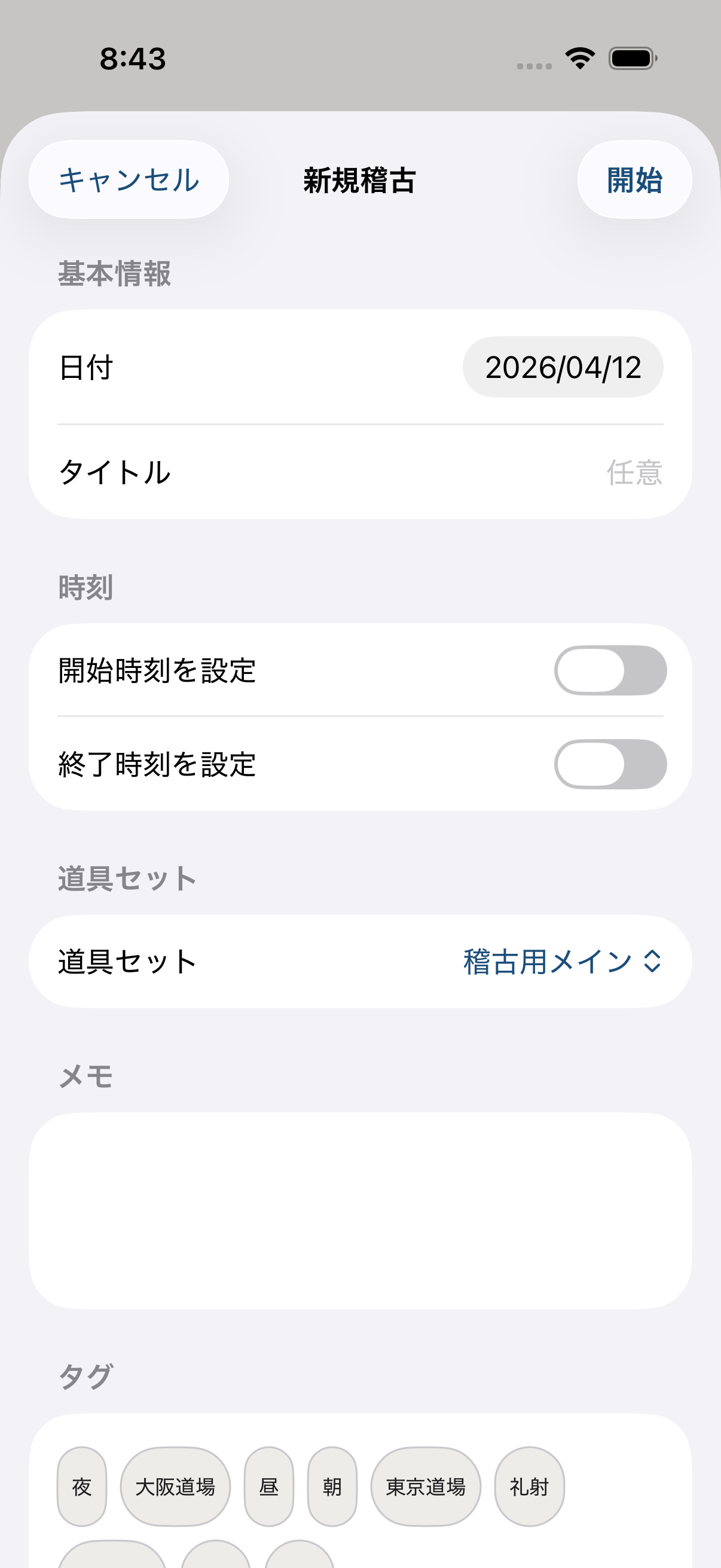Viewport: 721px width, 1568px height.
Task: Select the 東京道場 tag
Action: pos(424,1487)
